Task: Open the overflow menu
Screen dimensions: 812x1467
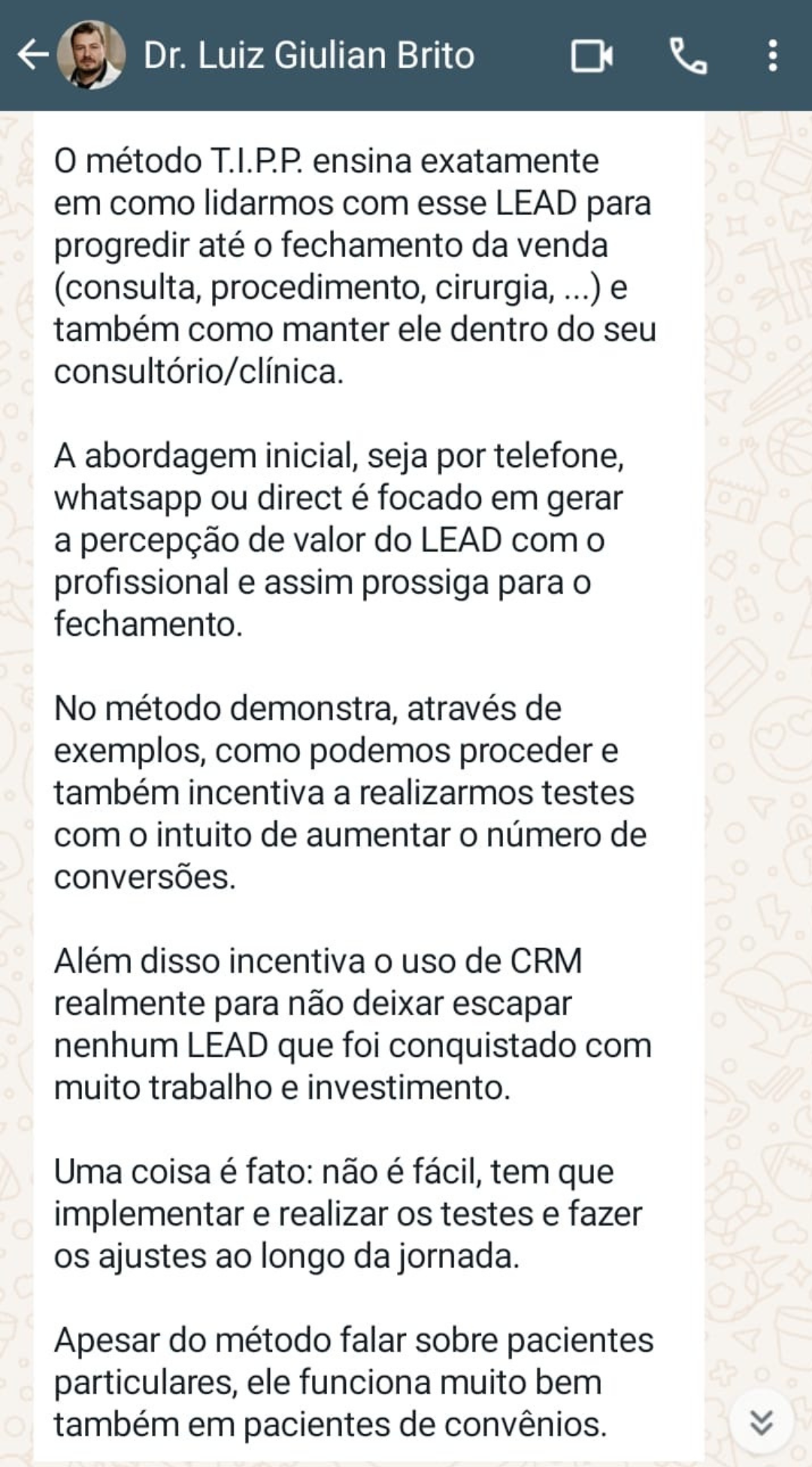Action: (773, 56)
